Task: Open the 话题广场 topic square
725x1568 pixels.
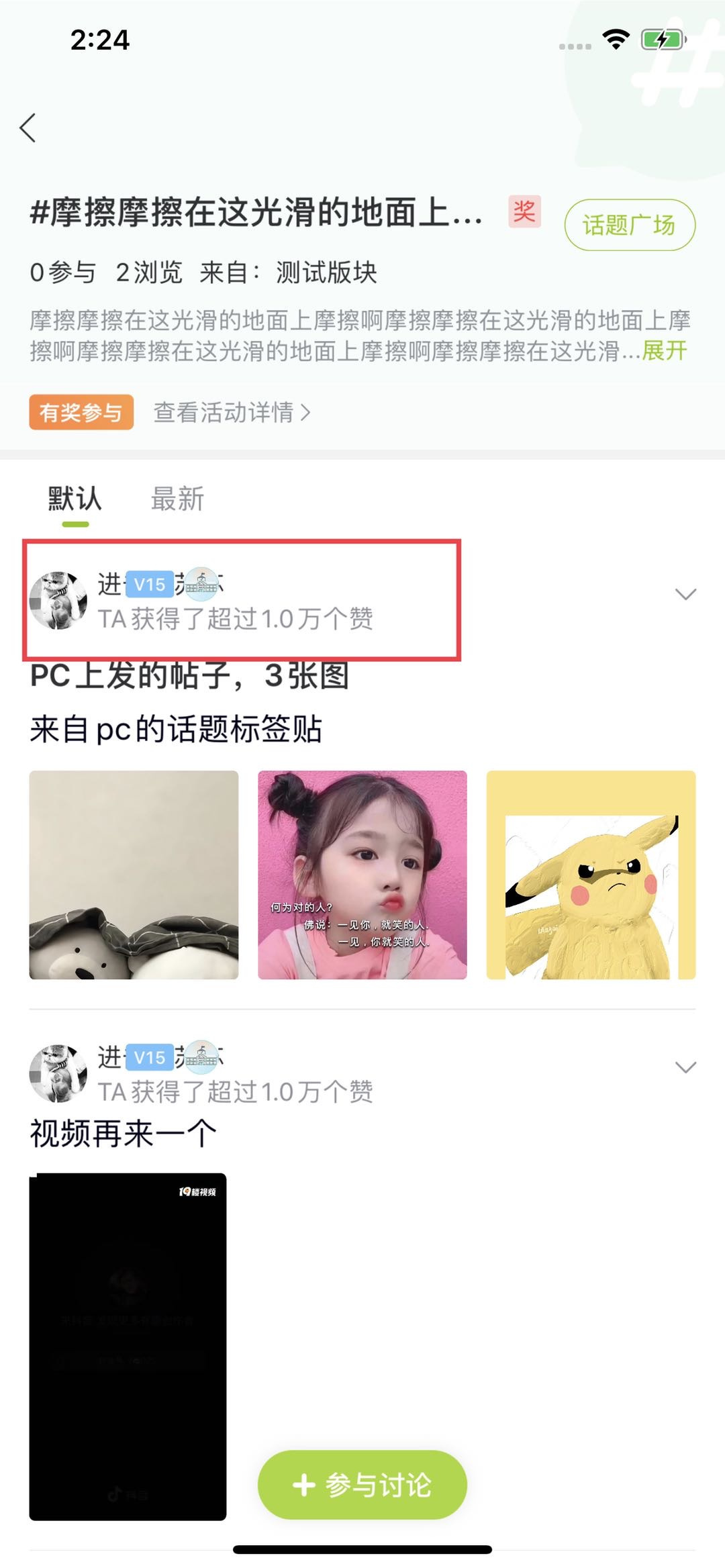Action: click(x=629, y=226)
